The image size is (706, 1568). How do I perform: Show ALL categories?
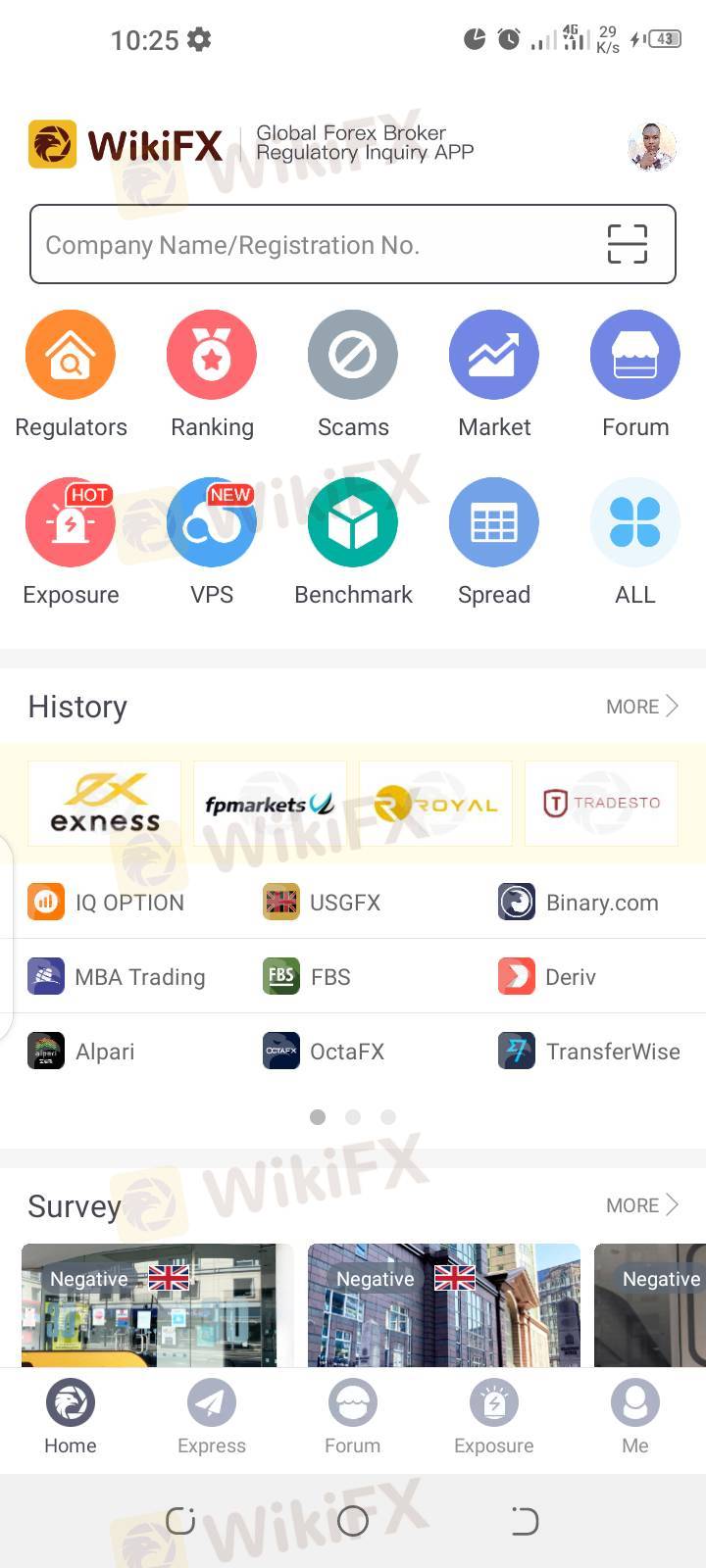click(x=635, y=523)
